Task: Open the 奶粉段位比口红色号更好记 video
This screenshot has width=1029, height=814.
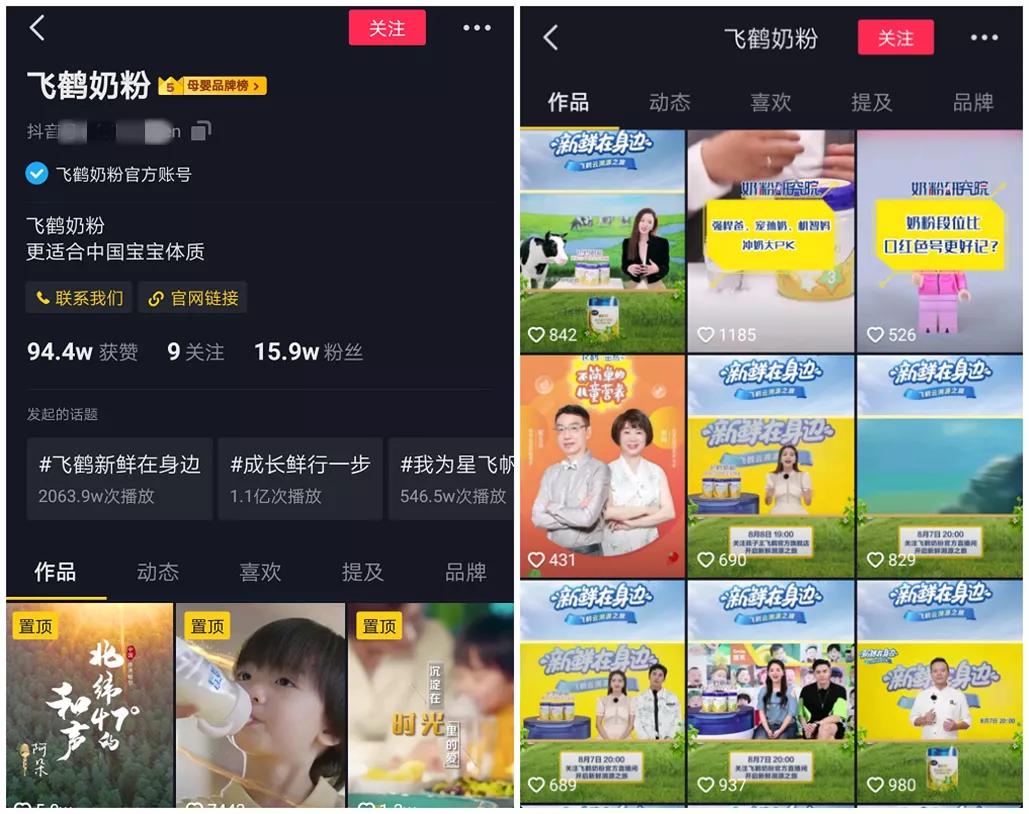Action: tap(939, 240)
